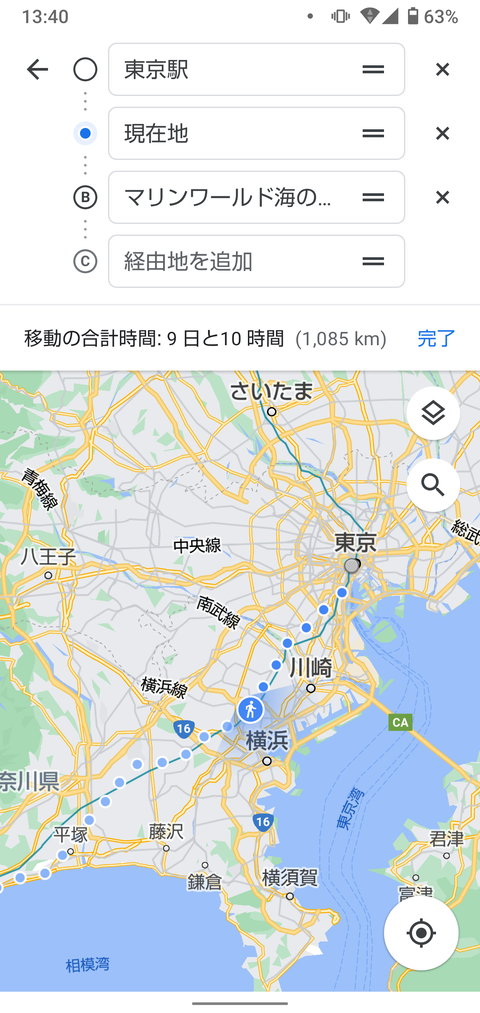Center the map on my location
The height and width of the screenshot is (1013, 480).
coord(421,934)
